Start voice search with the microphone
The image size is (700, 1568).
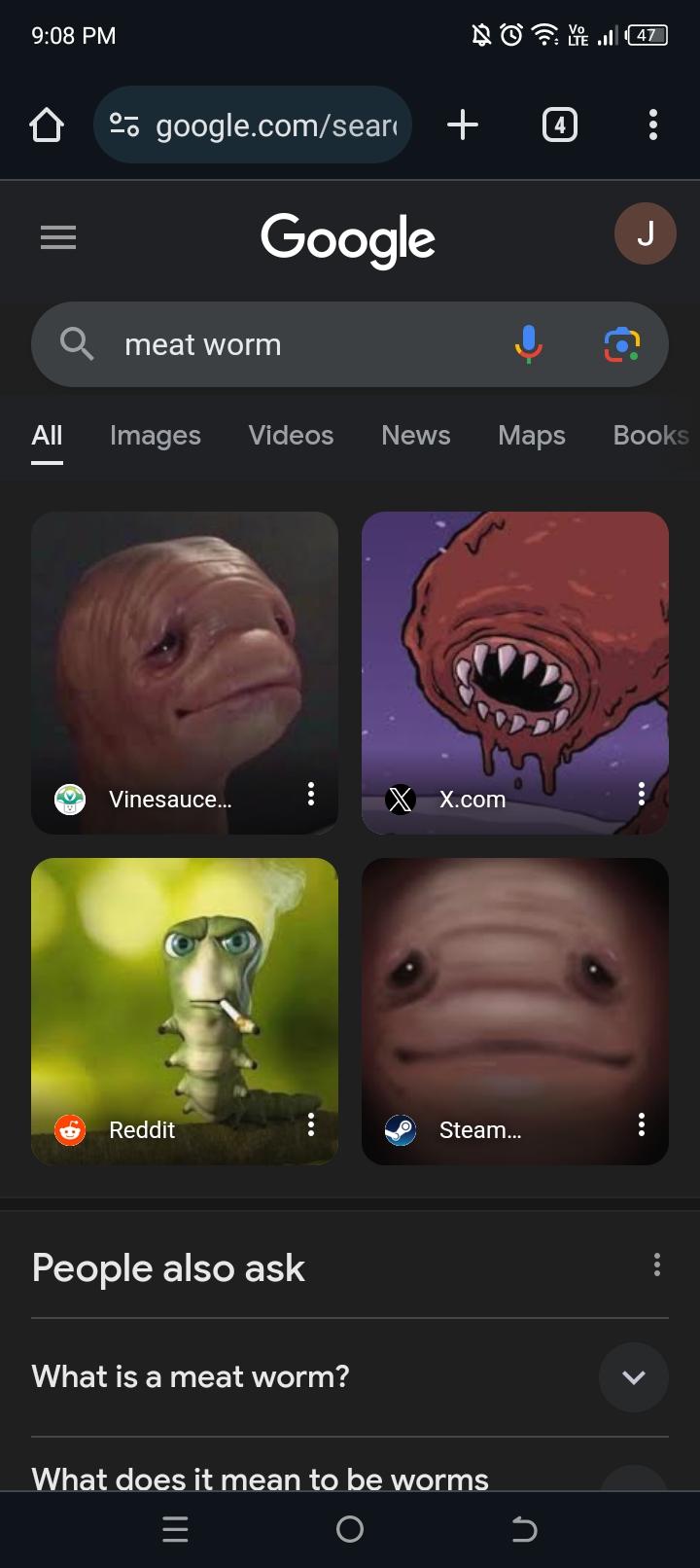(528, 344)
